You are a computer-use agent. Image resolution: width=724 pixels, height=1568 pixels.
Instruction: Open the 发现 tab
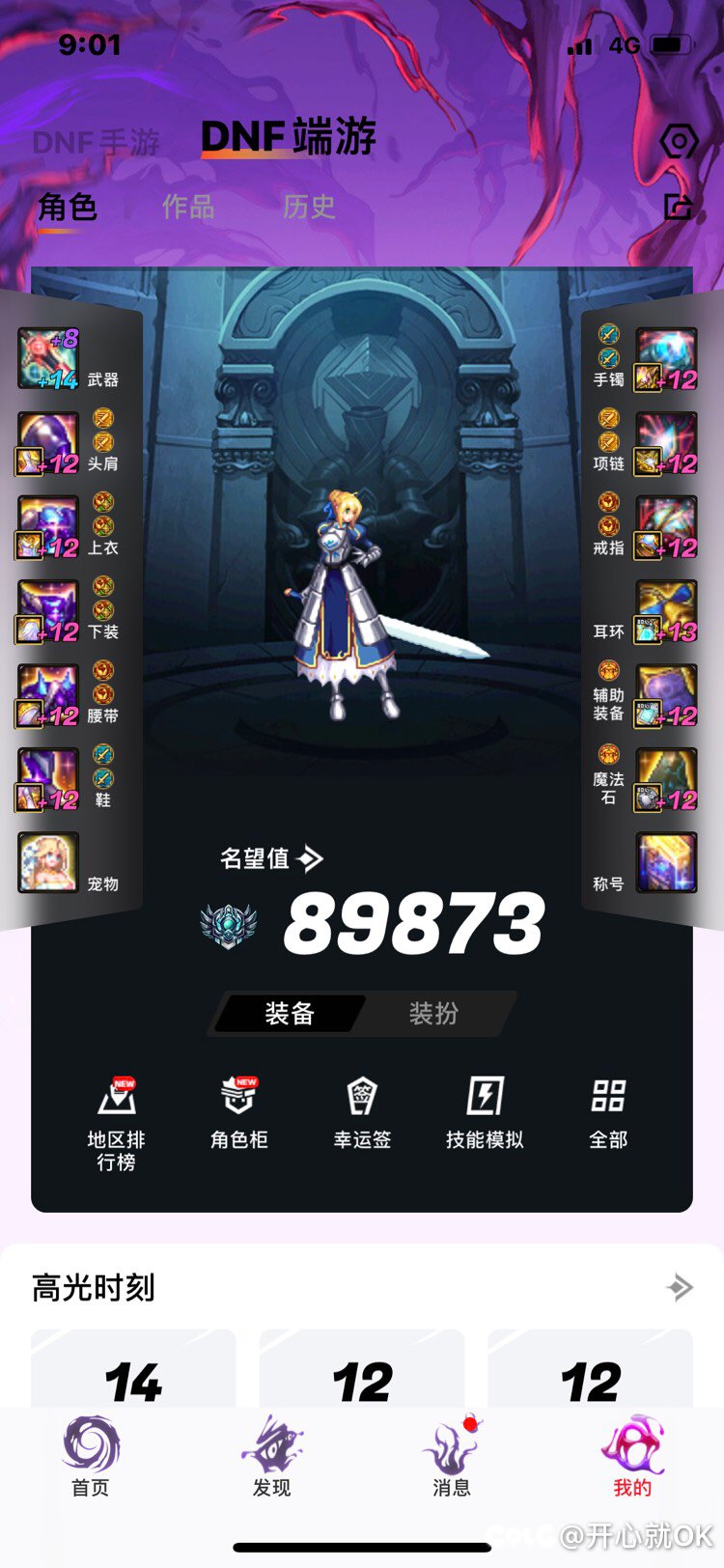pyautogui.click(x=271, y=1456)
